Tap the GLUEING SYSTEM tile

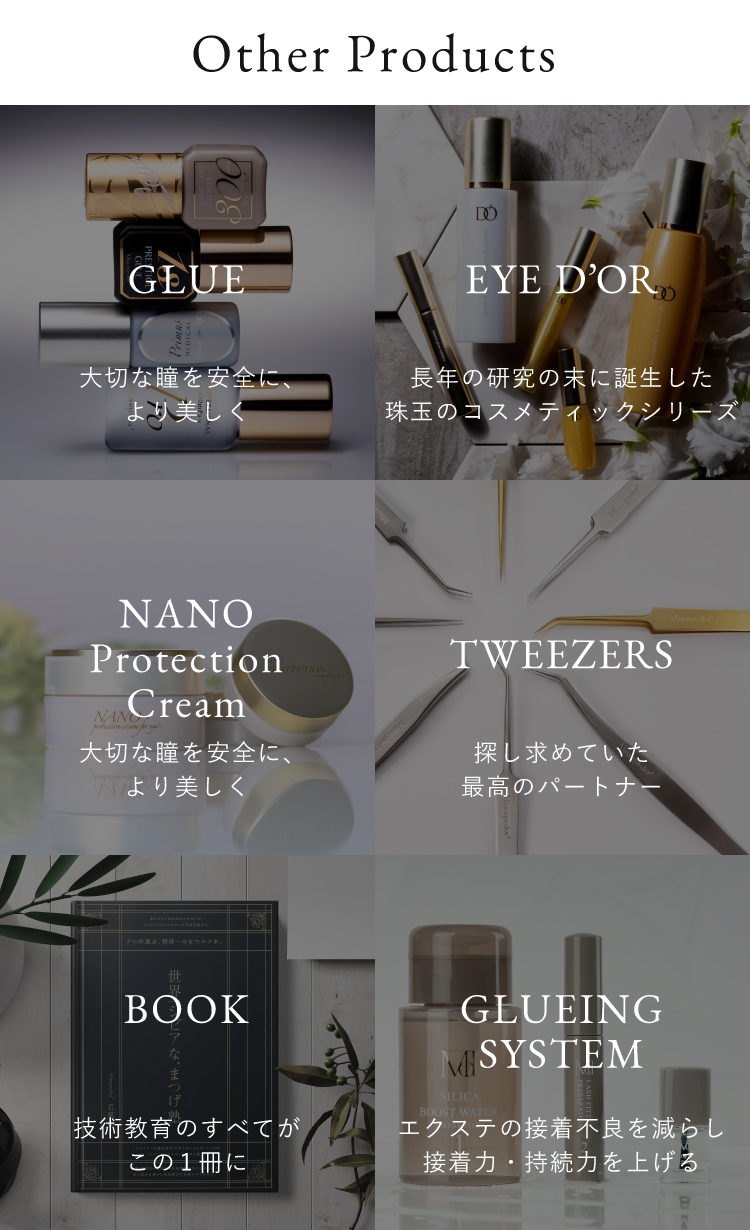(x=562, y=1042)
